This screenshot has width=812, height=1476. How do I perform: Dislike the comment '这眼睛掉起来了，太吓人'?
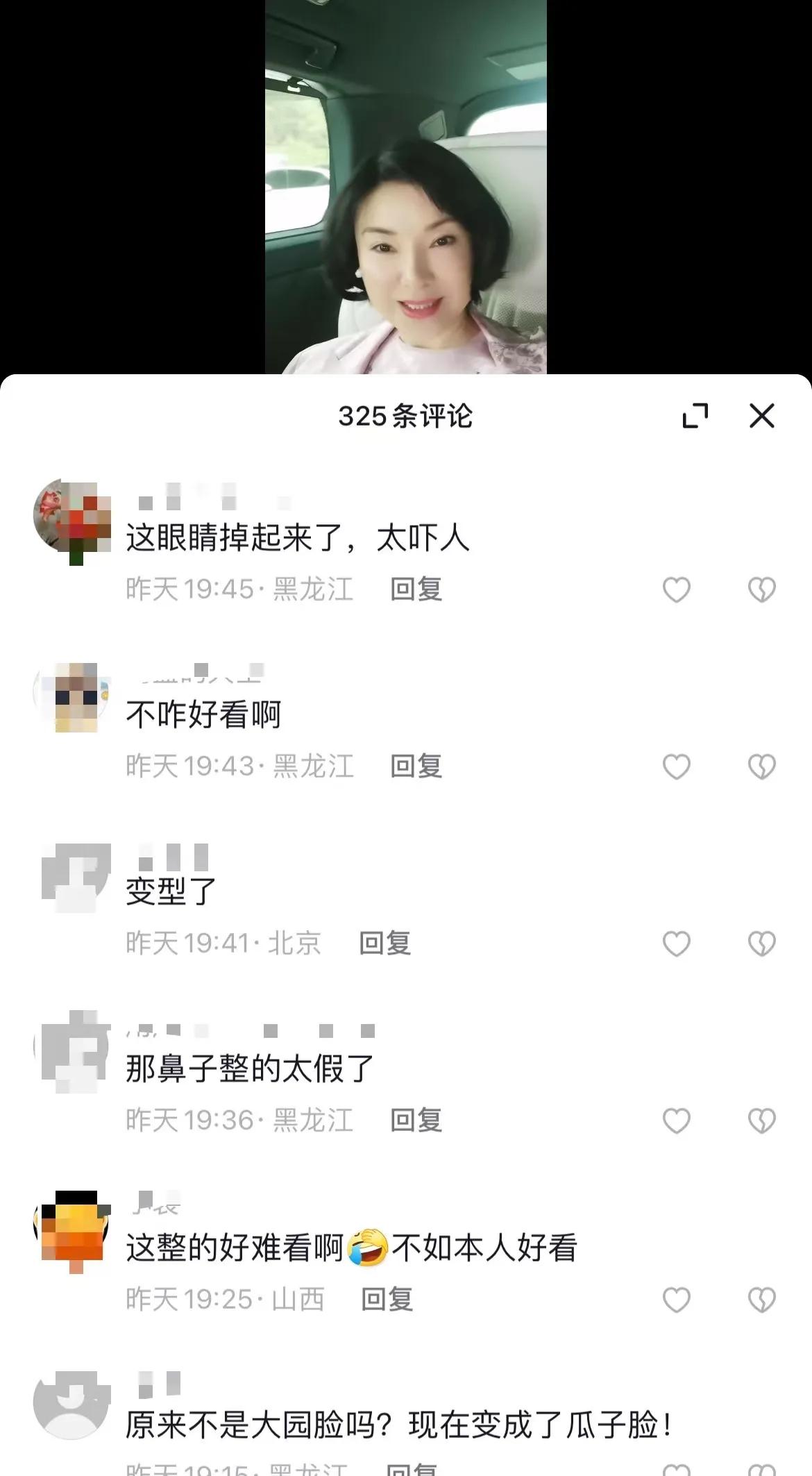761,589
